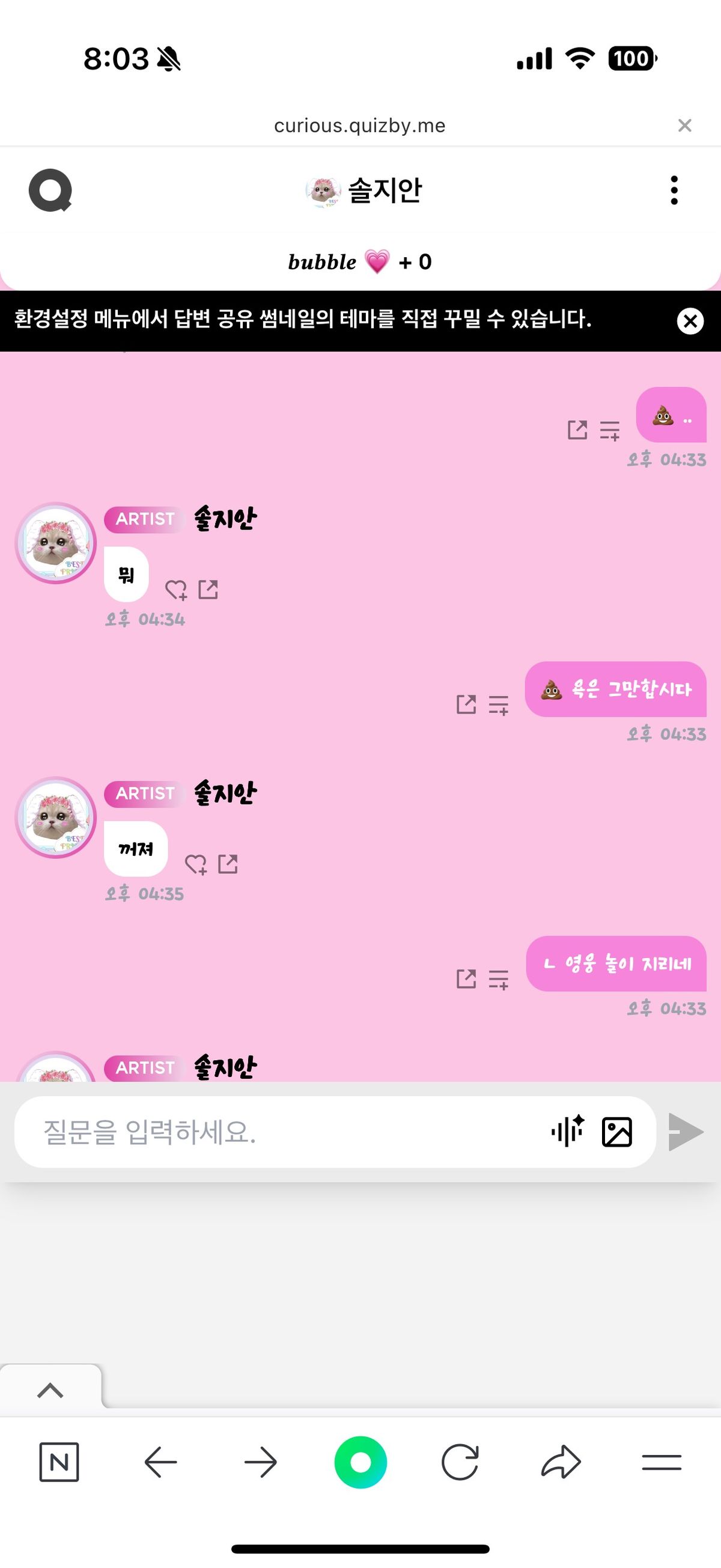721x1568 pixels.
Task: Dismiss the black settings tip banner
Action: click(x=690, y=321)
